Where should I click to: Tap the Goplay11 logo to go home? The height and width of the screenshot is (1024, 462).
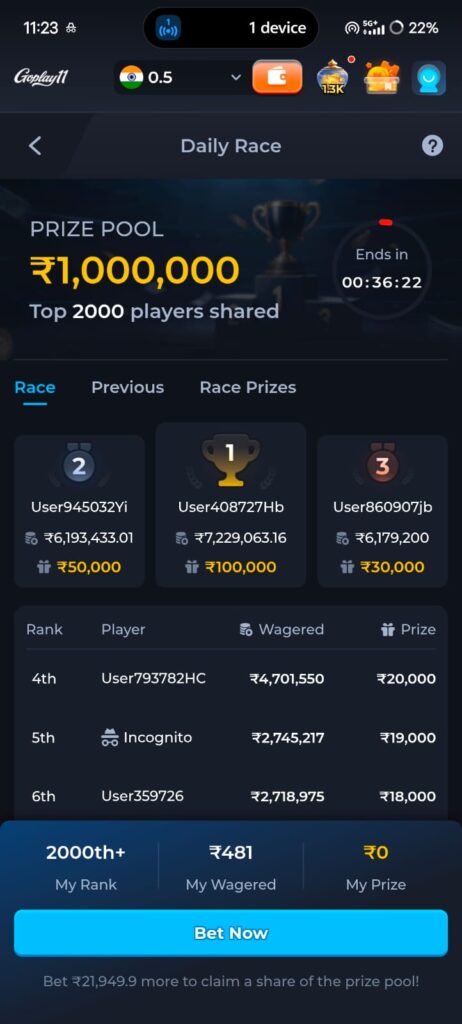pos(40,77)
